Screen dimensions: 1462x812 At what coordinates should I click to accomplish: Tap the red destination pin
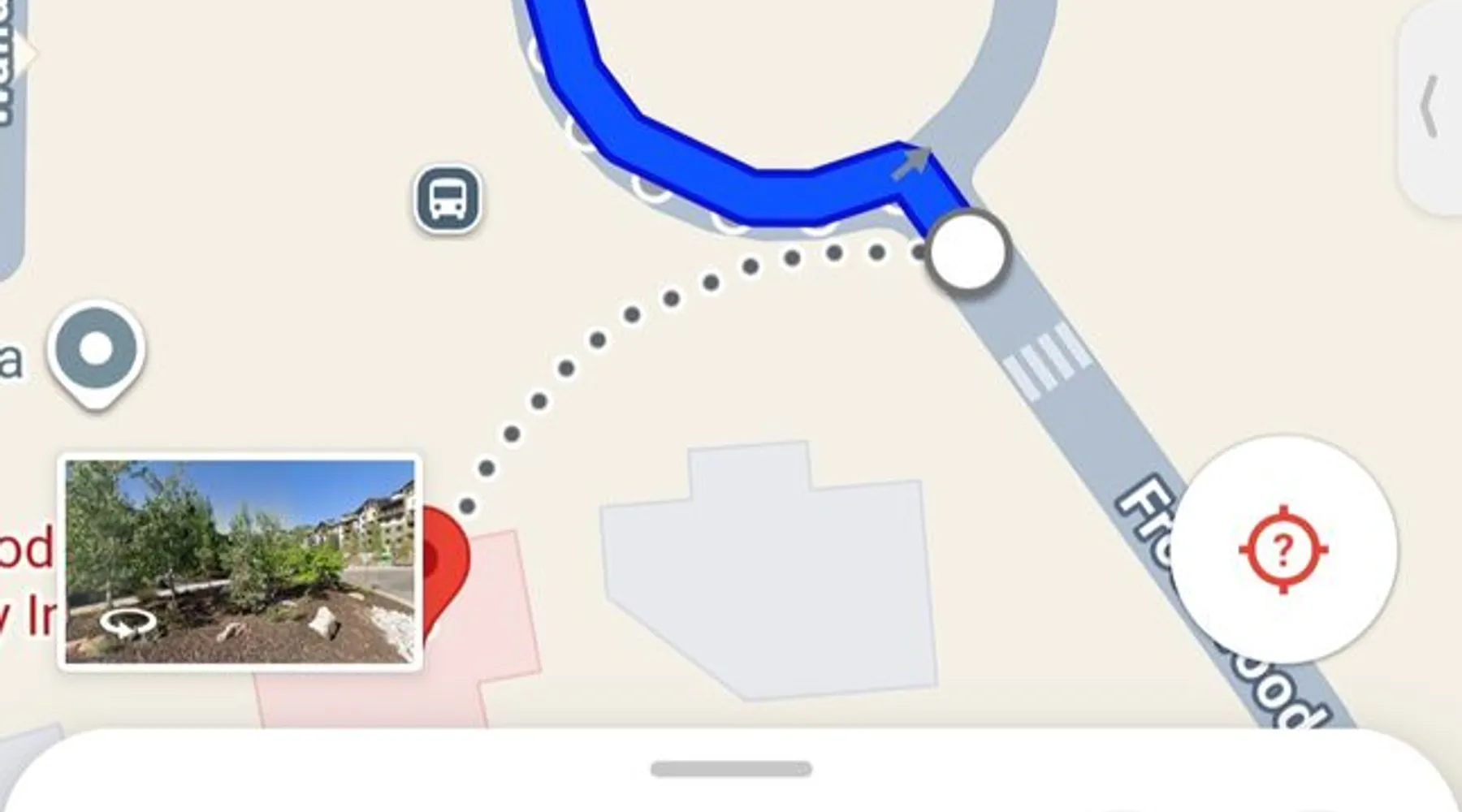[445, 560]
